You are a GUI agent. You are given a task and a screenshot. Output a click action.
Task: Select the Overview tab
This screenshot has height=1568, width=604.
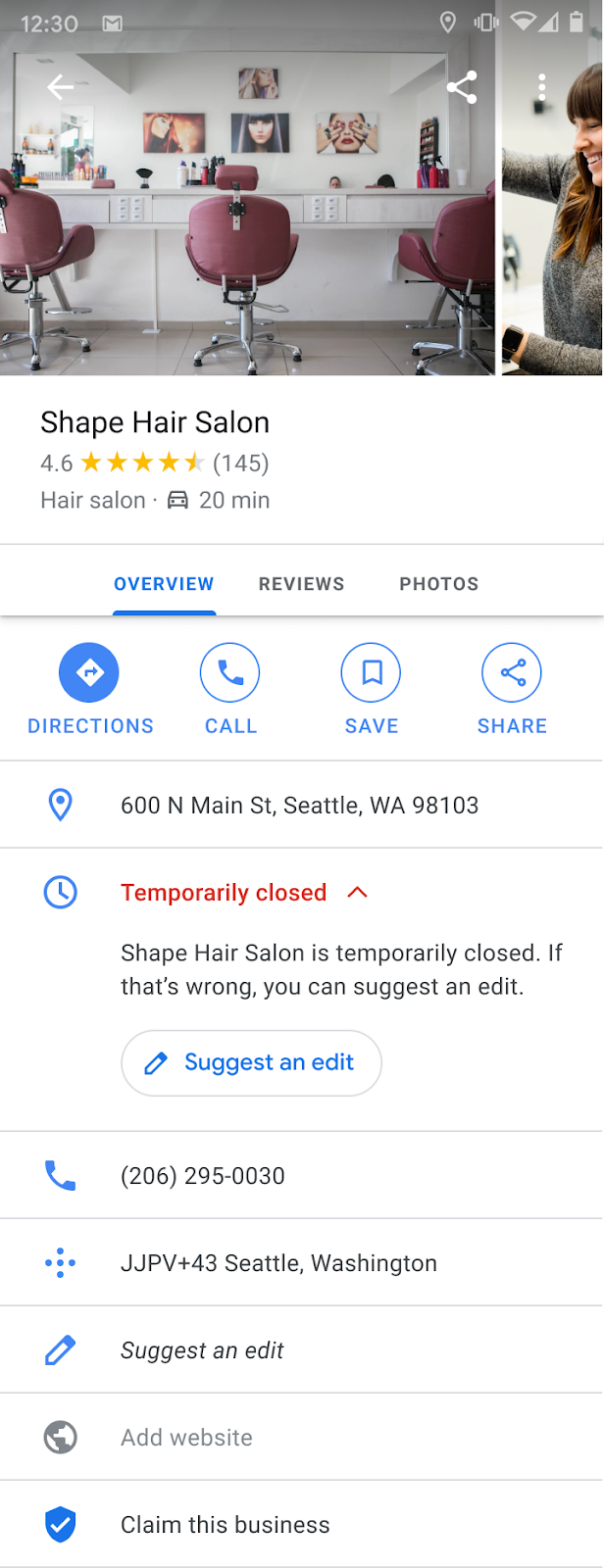tap(164, 584)
